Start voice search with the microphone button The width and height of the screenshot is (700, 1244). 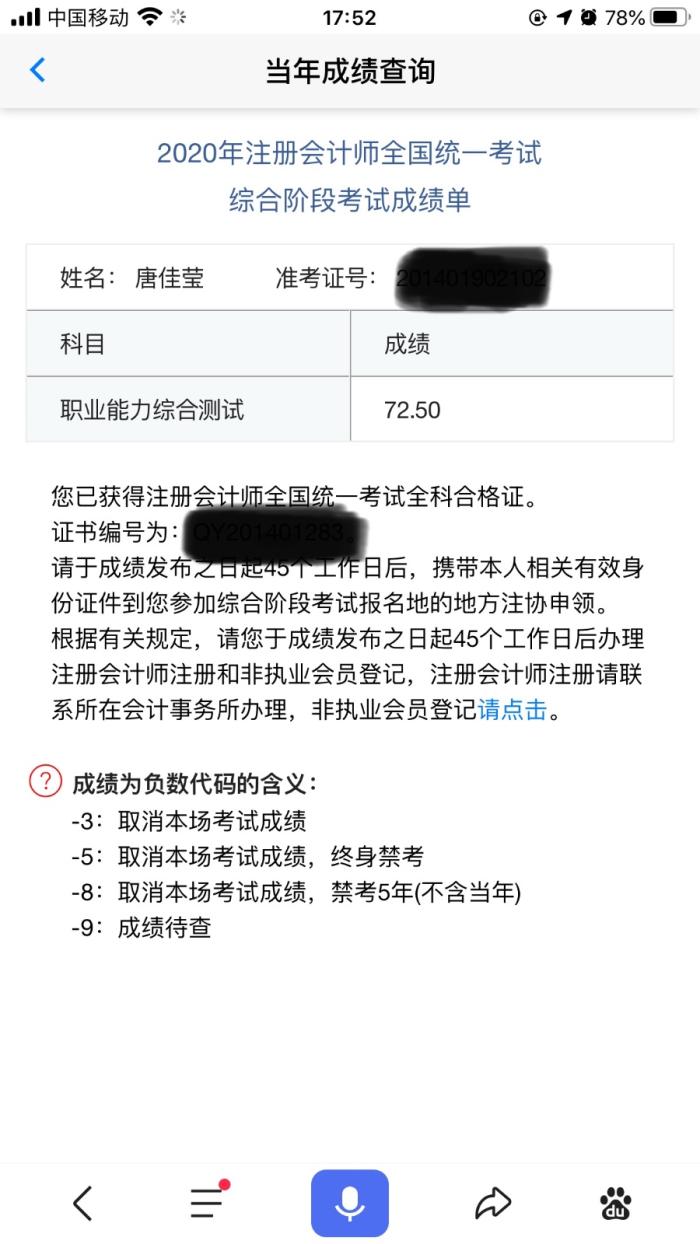pos(349,1203)
